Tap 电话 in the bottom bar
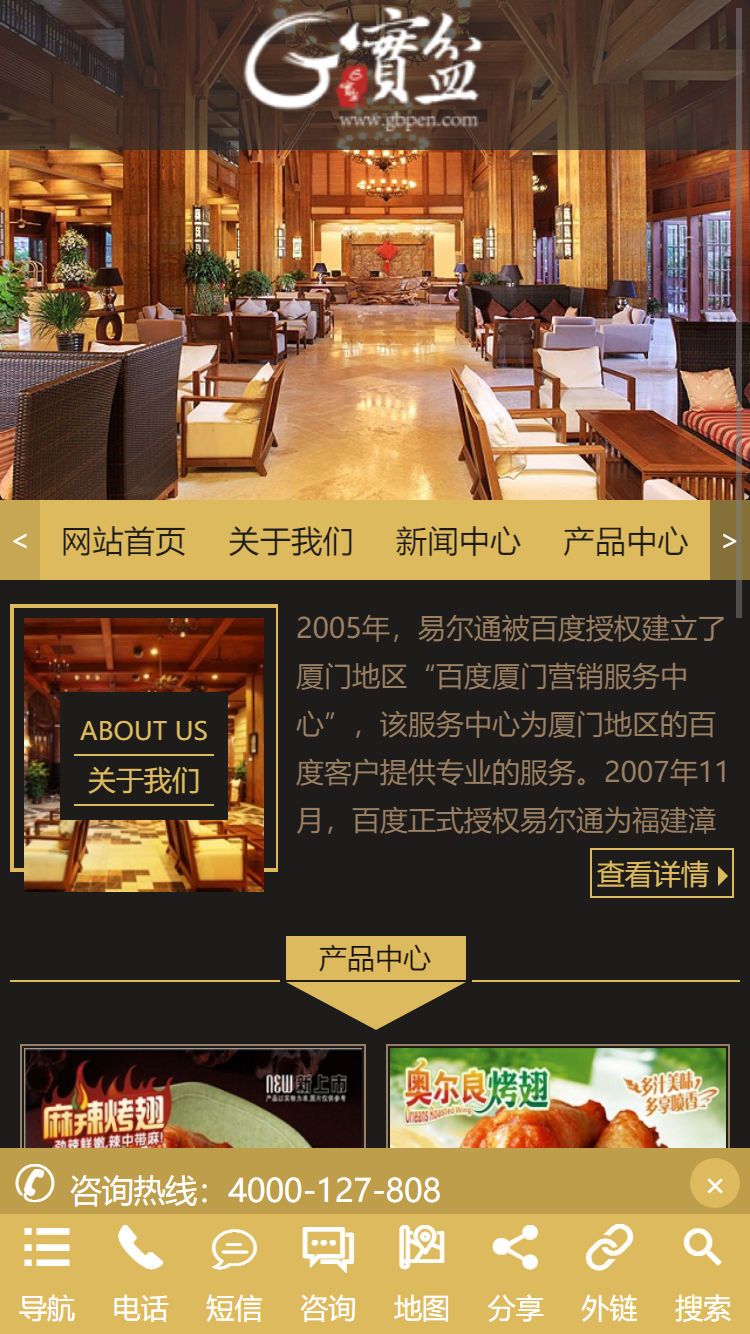The image size is (750, 1334). tap(140, 1273)
